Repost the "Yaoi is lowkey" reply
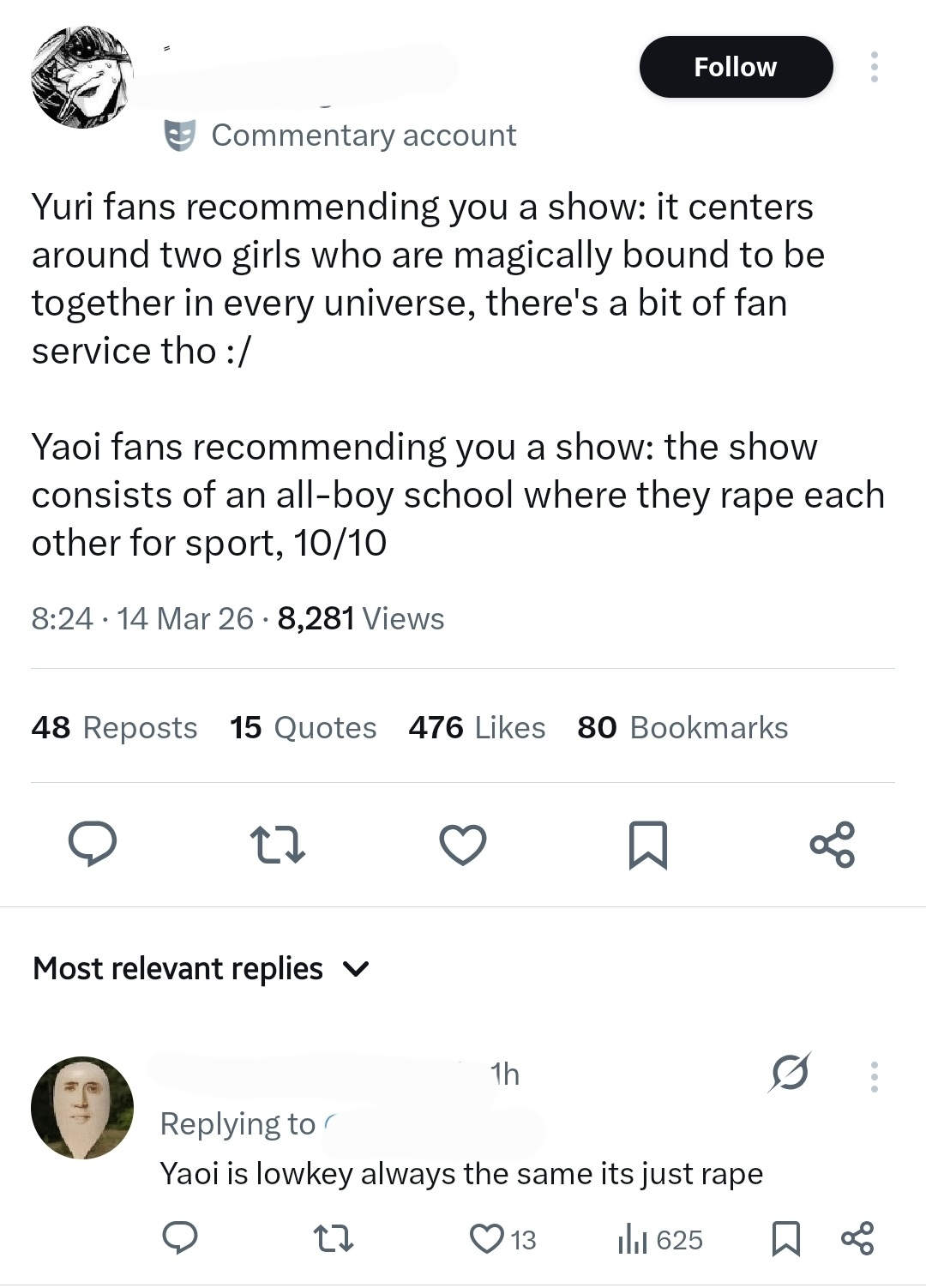926x1288 pixels. (333, 1238)
